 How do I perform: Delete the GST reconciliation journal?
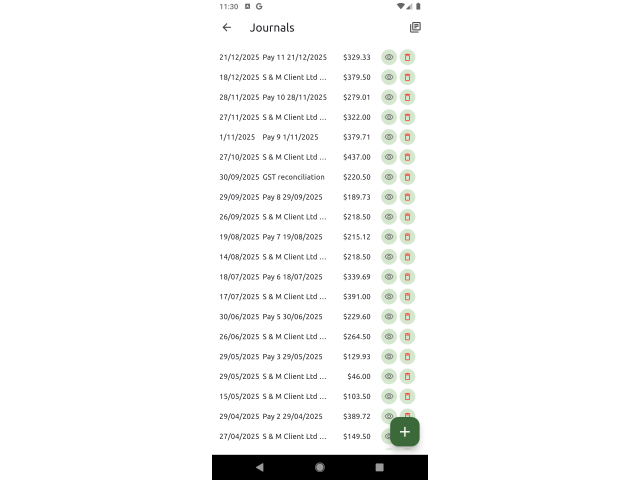[x=407, y=177]
